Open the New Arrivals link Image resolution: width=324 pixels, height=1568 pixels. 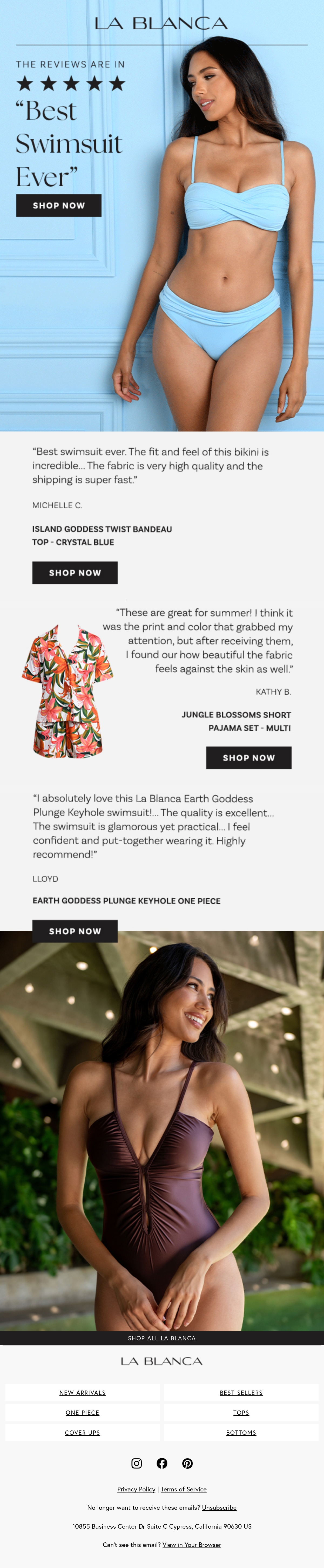pyautogui.click(x=82, y=1393)
